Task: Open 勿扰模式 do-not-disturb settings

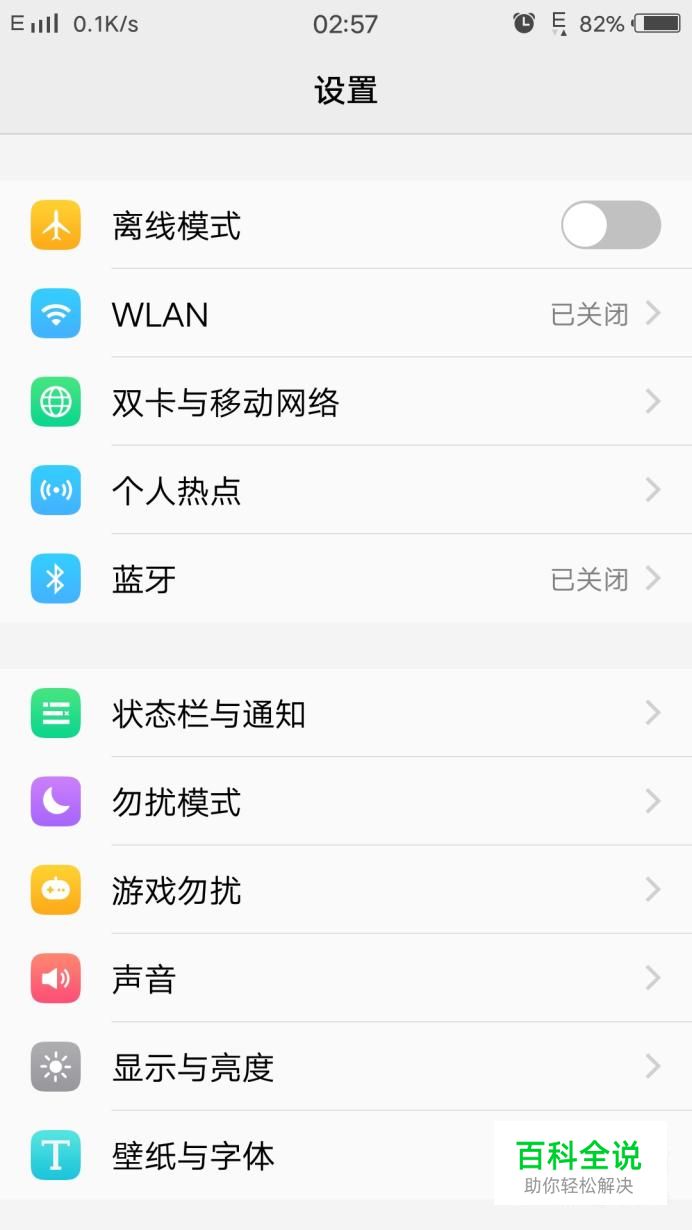Action: click(346, 801)
